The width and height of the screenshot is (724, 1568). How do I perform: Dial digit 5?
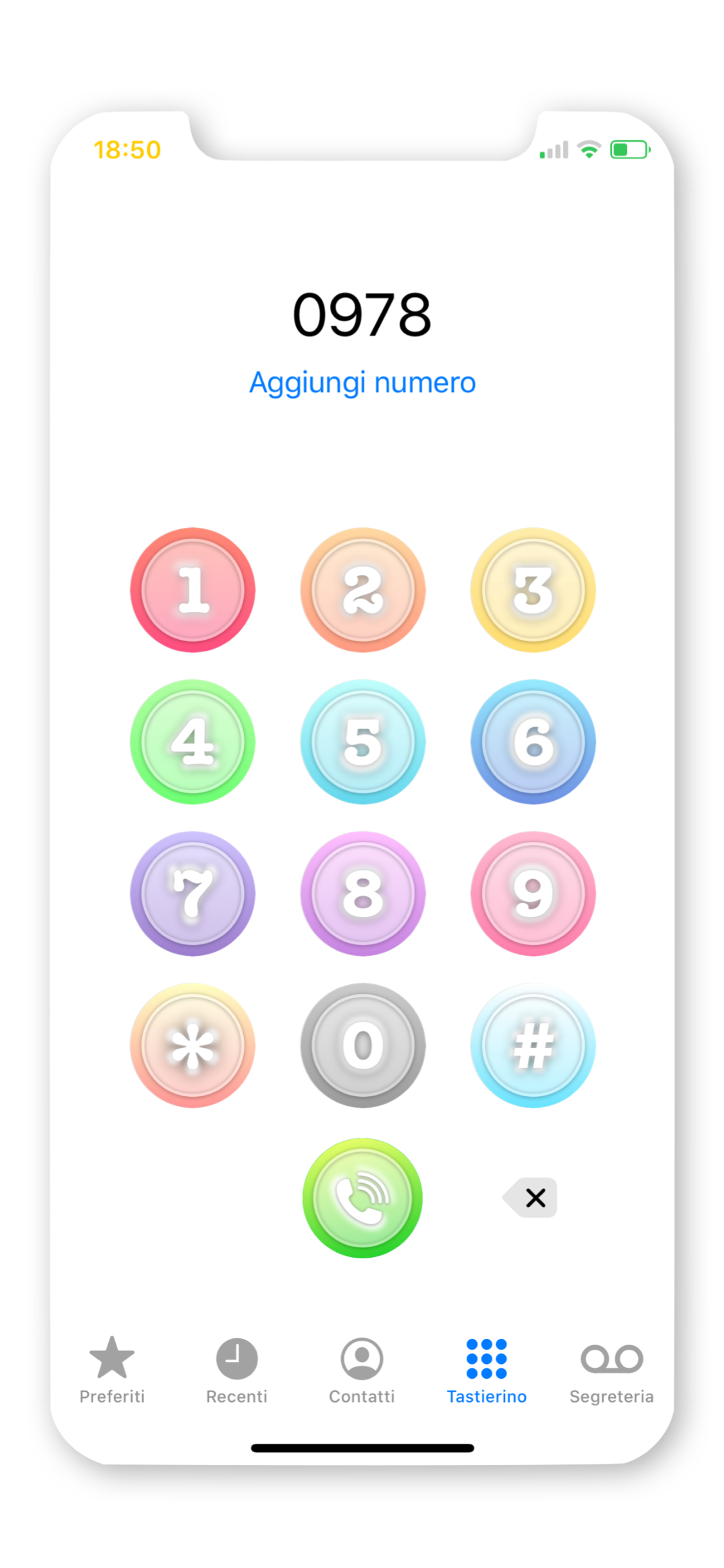pyautogui.click(x=363, y=742)
